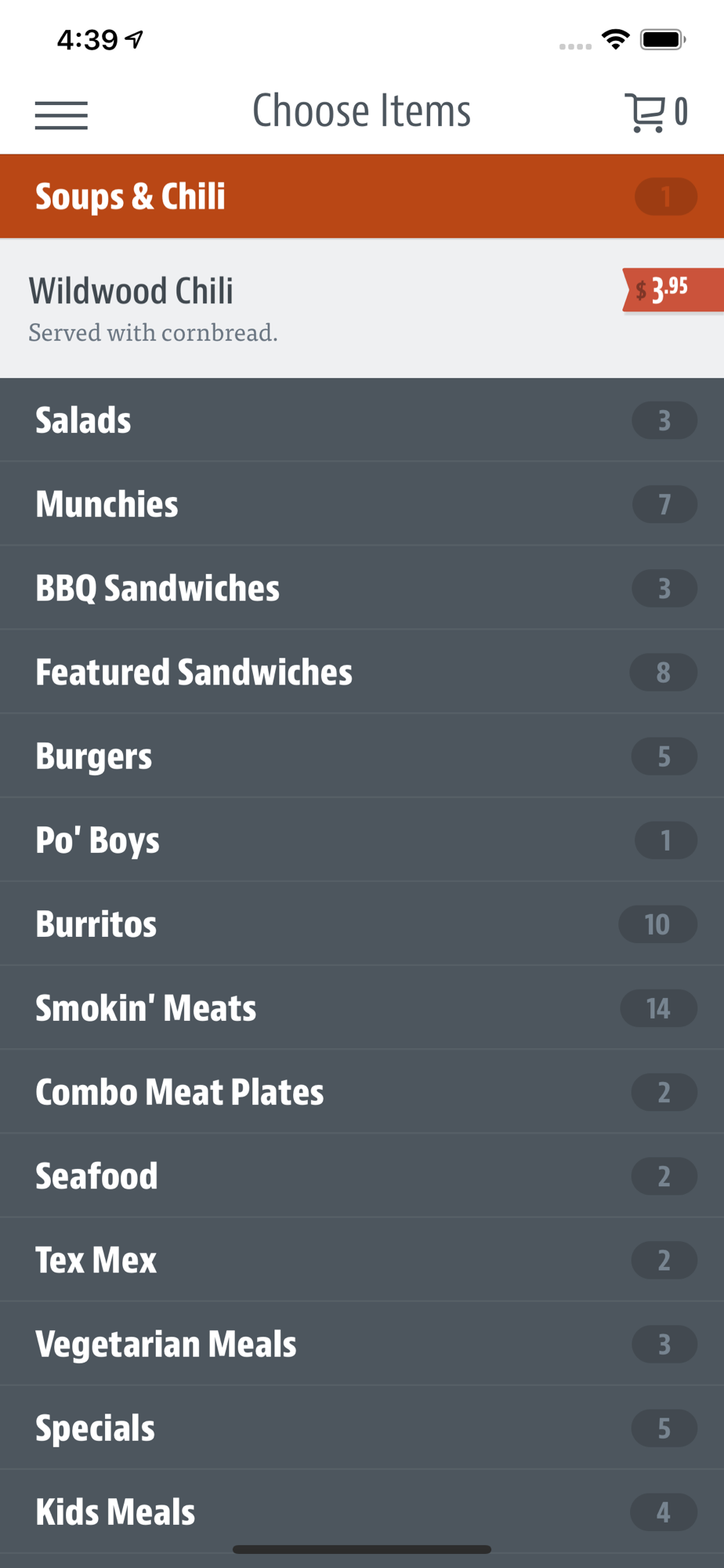This screenshot has width=724, height=1568.
Task: Open the BBQ Sandwiches category
Action: pos(362,588)
